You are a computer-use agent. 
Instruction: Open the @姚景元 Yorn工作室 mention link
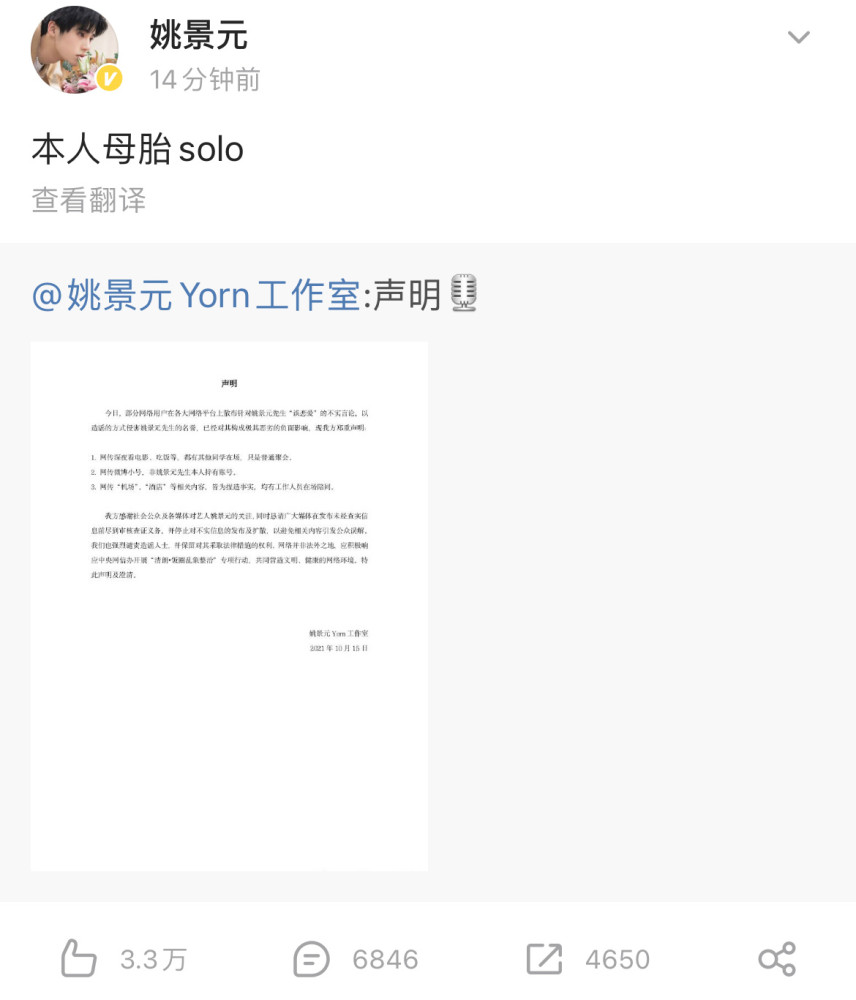point(196,295)
